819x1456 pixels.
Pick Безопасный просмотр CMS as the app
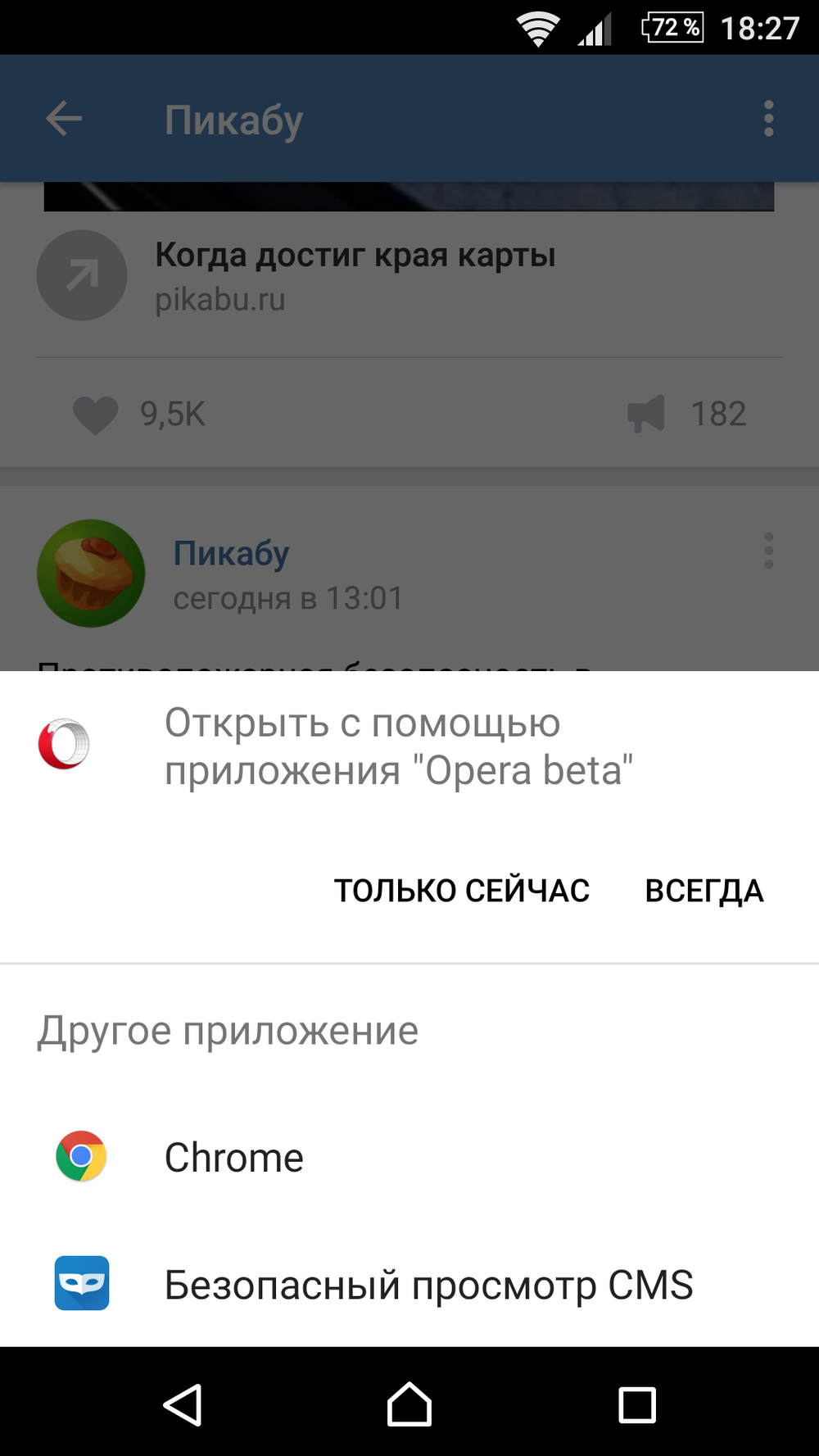coord(409,1284)
